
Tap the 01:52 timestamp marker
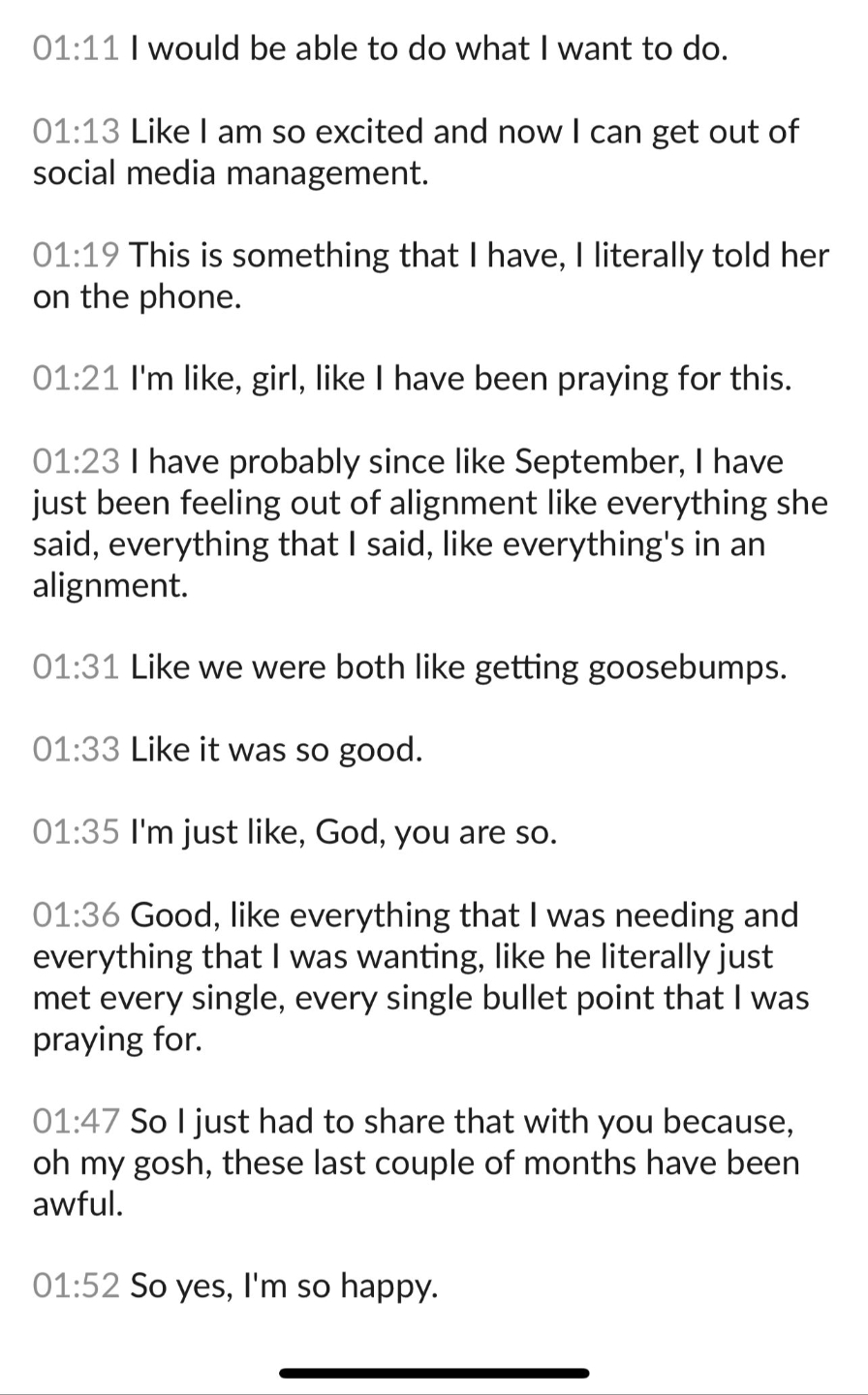coord(76,1286)
